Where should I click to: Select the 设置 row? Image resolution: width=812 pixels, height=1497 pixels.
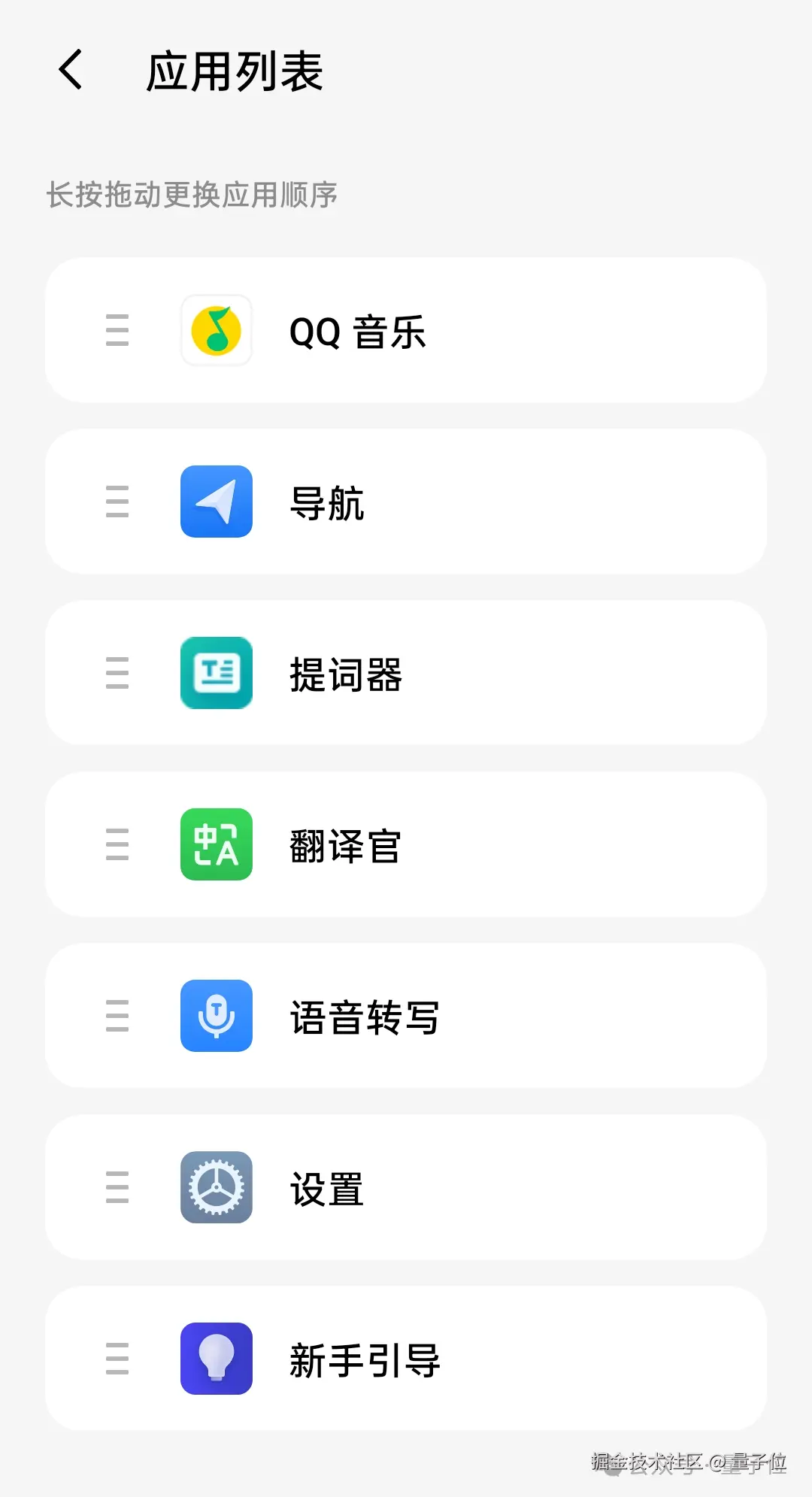pyautogui.click(x=406, y=1188)
